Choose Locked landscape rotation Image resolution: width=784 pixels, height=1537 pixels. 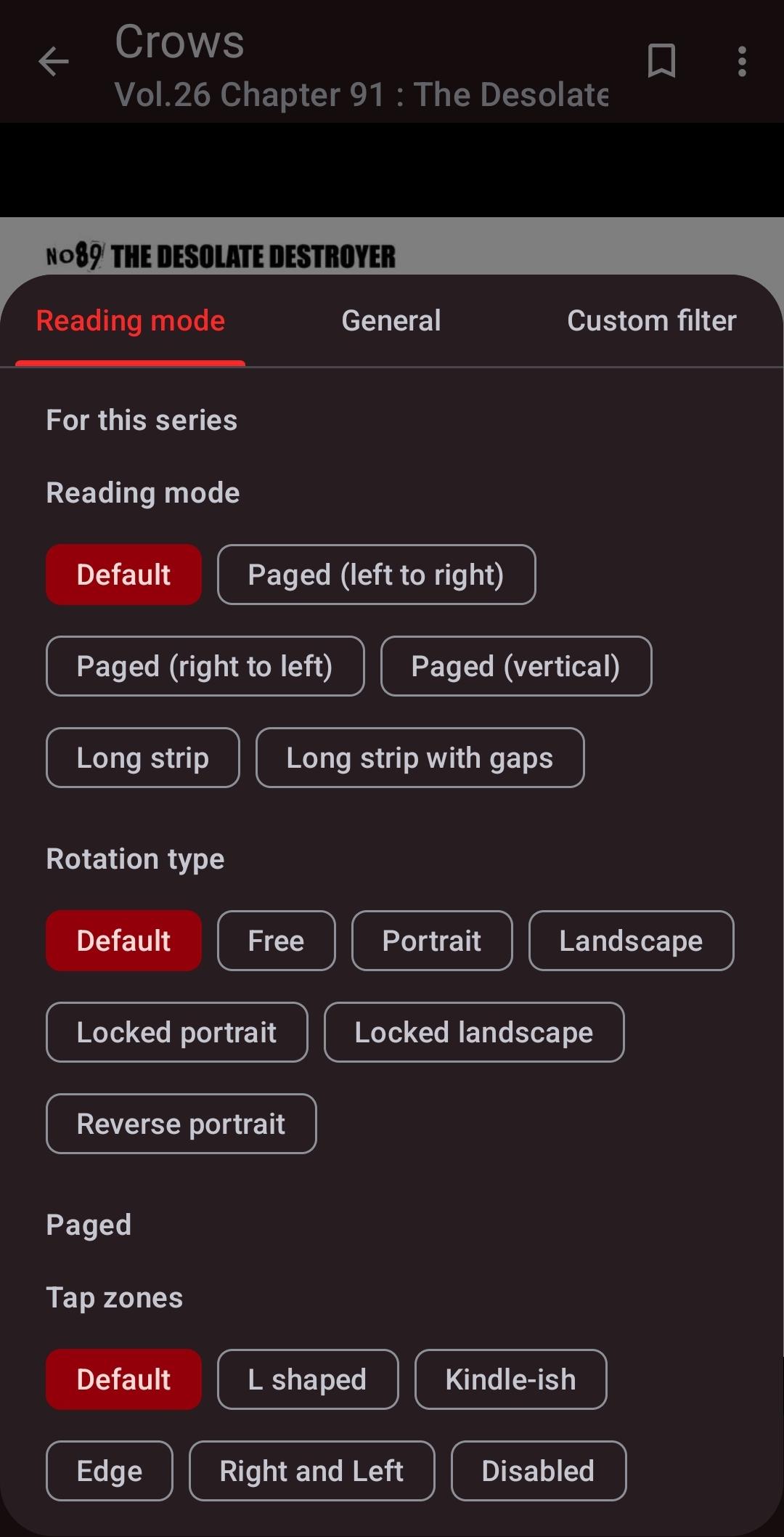pyautogui.click(x=474, y=1032)
